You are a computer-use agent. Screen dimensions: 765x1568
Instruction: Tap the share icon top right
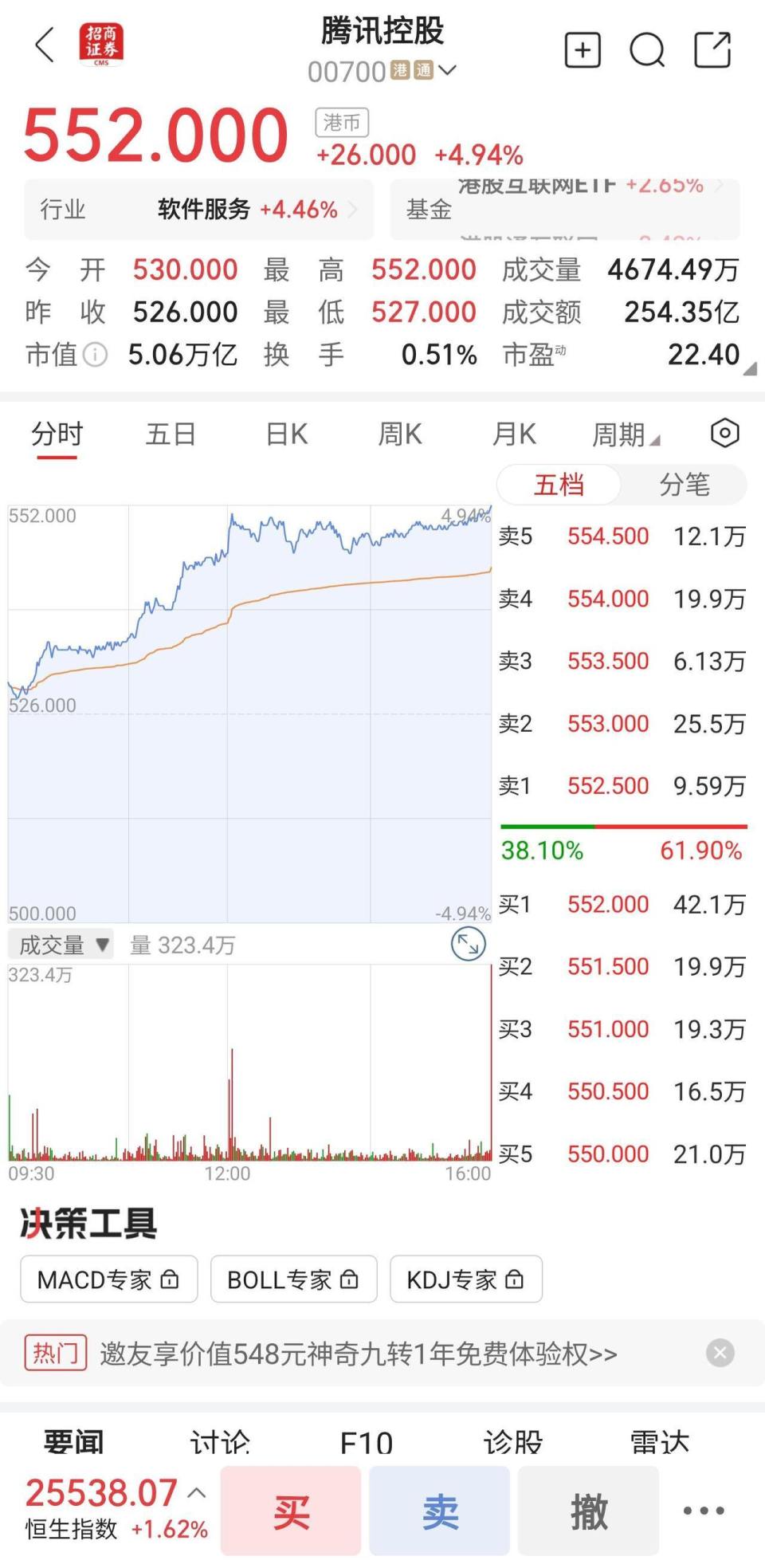pos(713,49)
